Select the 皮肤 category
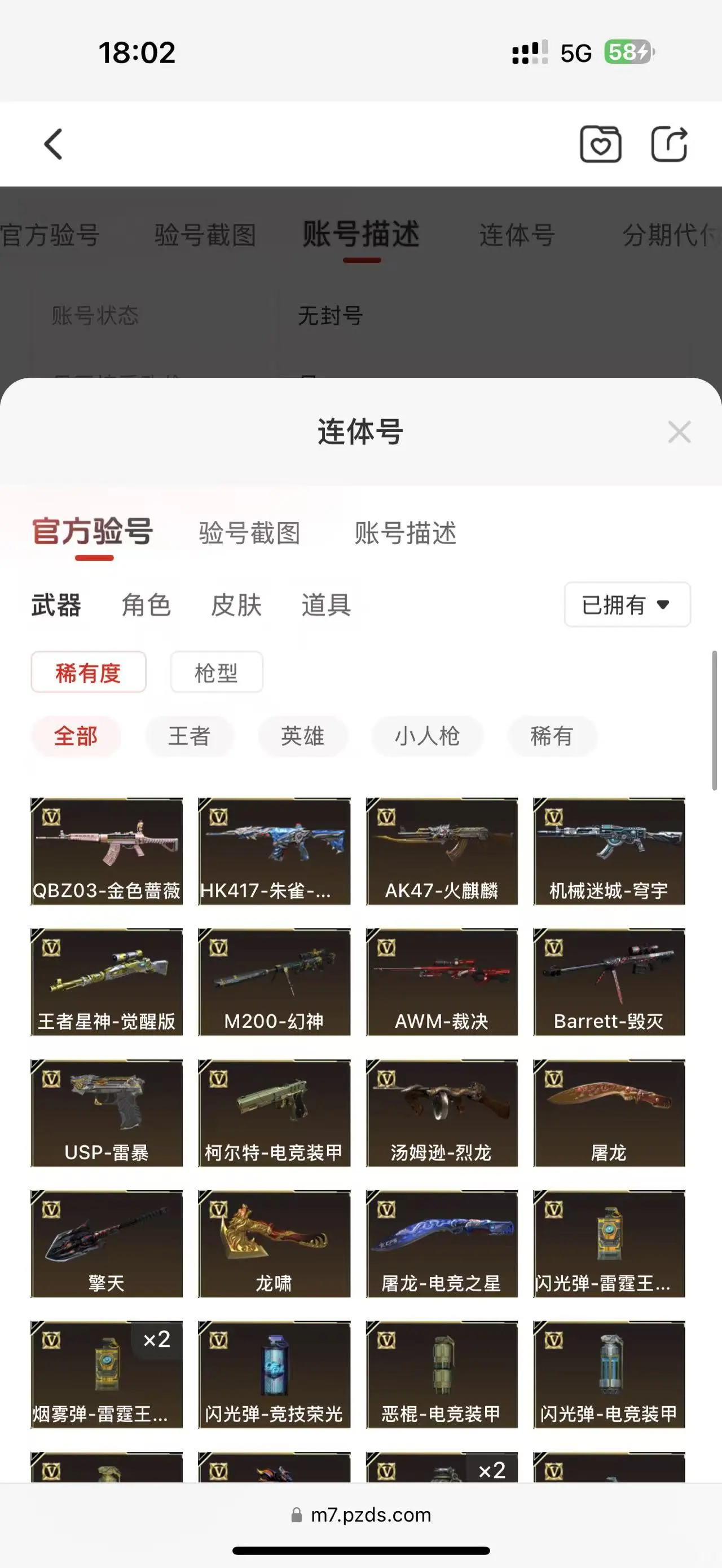The image size is (722, 1568). pyautogui.click(x=236, y=605)
